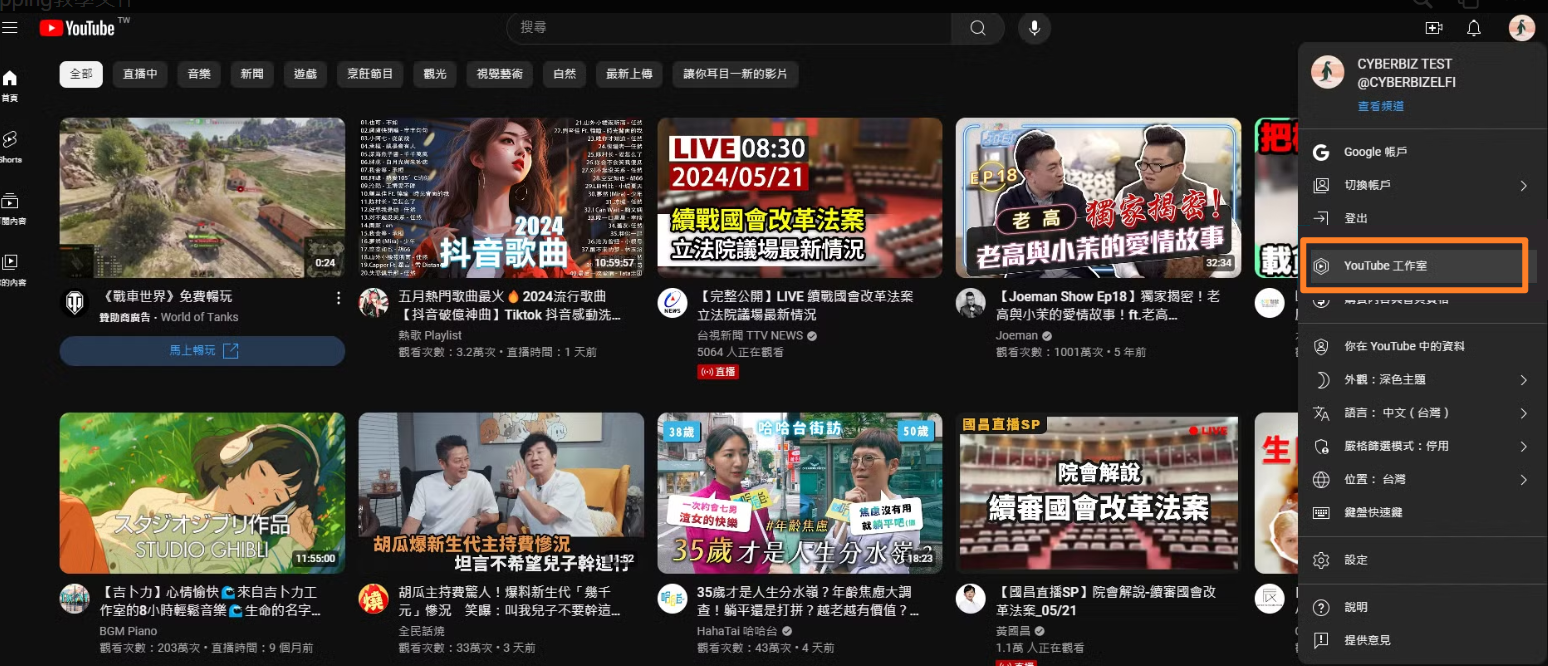
Task: Filter videos by 新聞 chip
Action: click(x=252, y=74)
